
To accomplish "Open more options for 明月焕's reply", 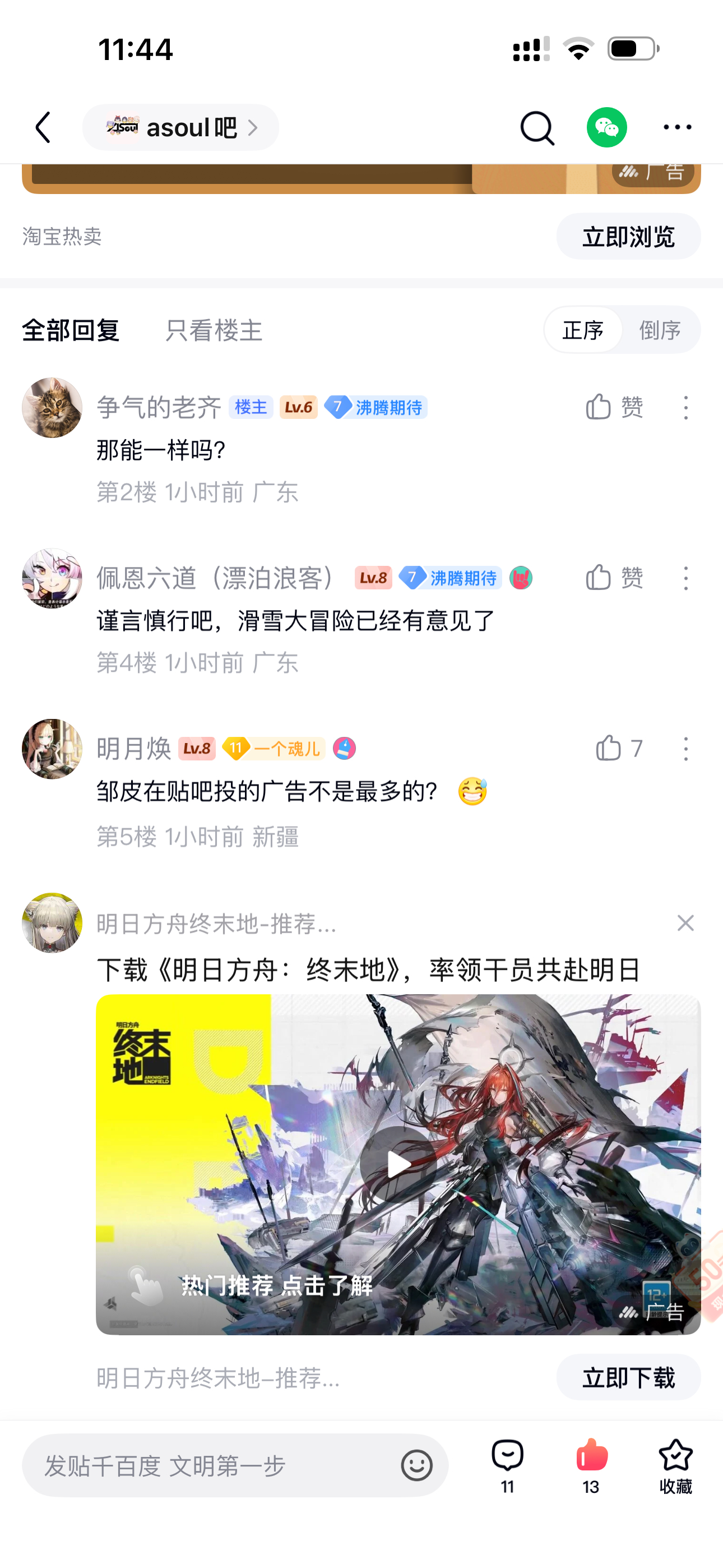I will pyautogui.click(x=685, y=749).
